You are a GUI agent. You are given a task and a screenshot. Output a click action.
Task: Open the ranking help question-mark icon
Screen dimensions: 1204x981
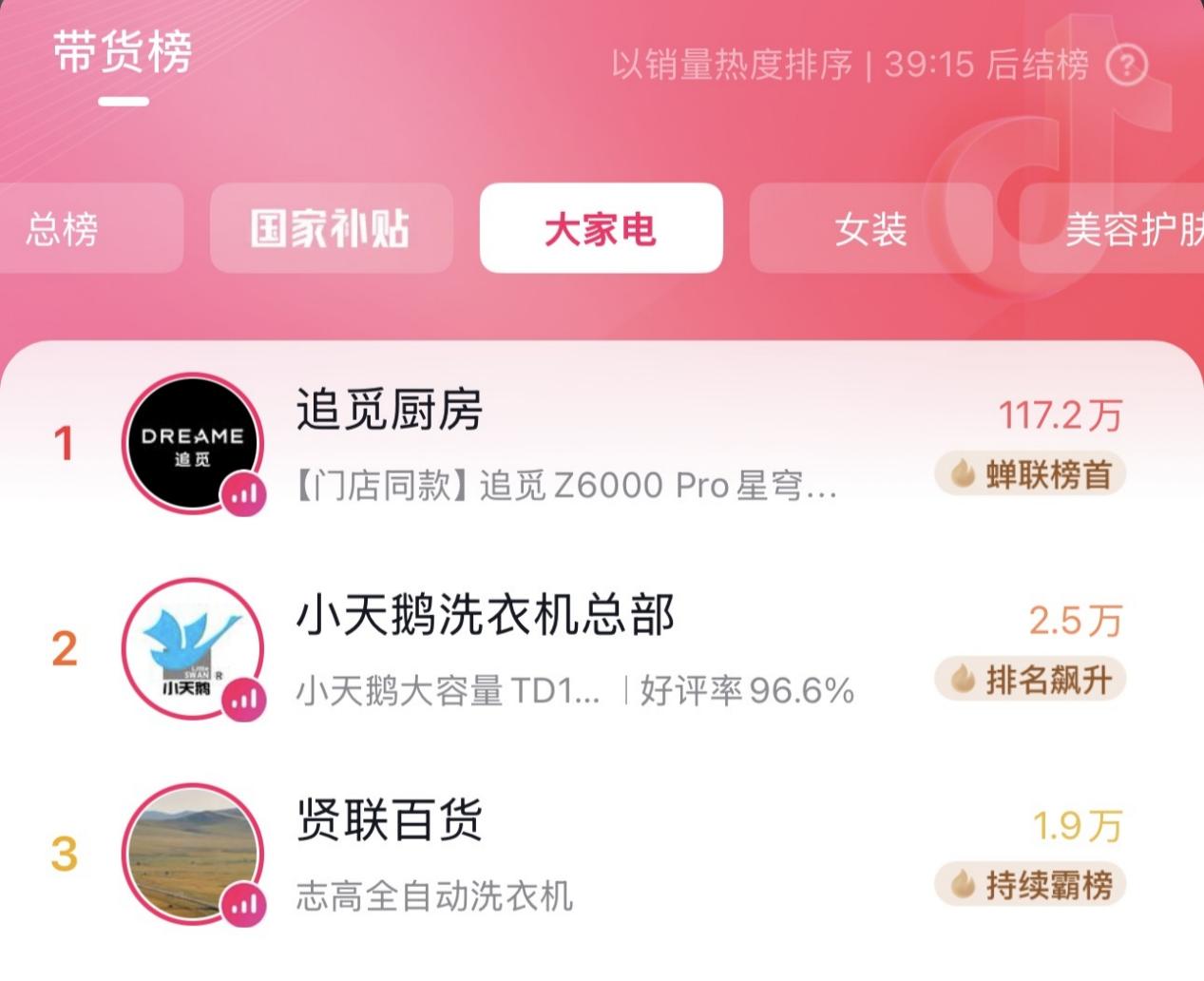pos(1127,65)
